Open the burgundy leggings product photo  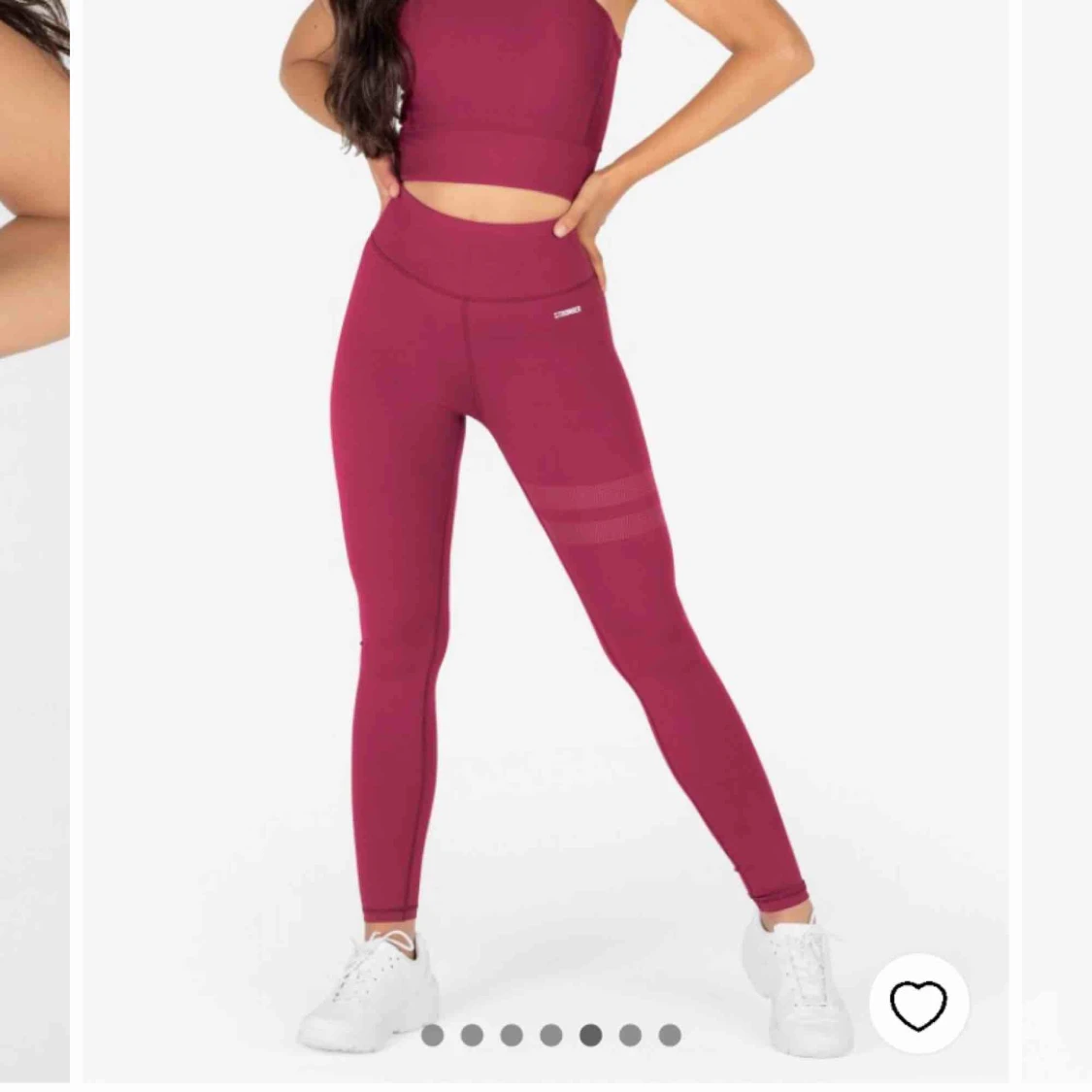point(544,505)
